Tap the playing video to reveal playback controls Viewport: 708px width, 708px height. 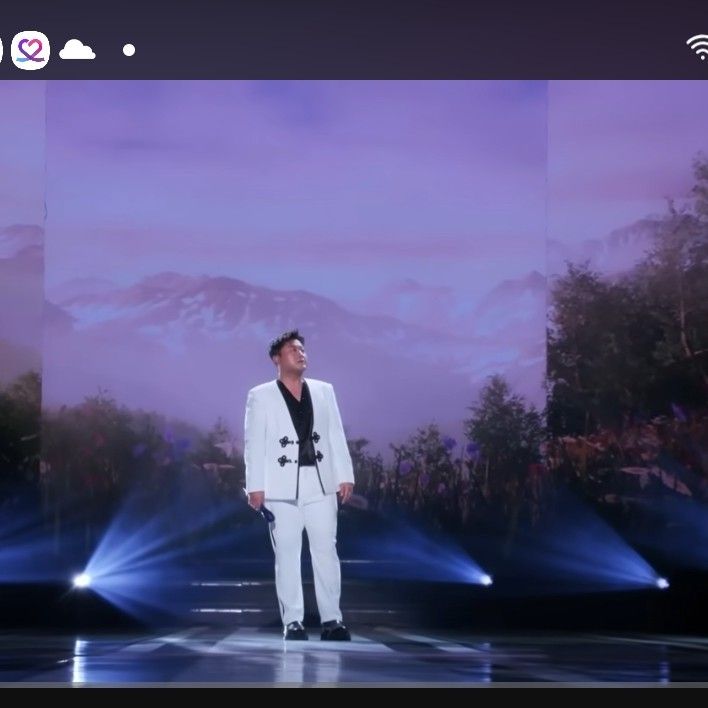pyautogui.click(x=354, y=380)
